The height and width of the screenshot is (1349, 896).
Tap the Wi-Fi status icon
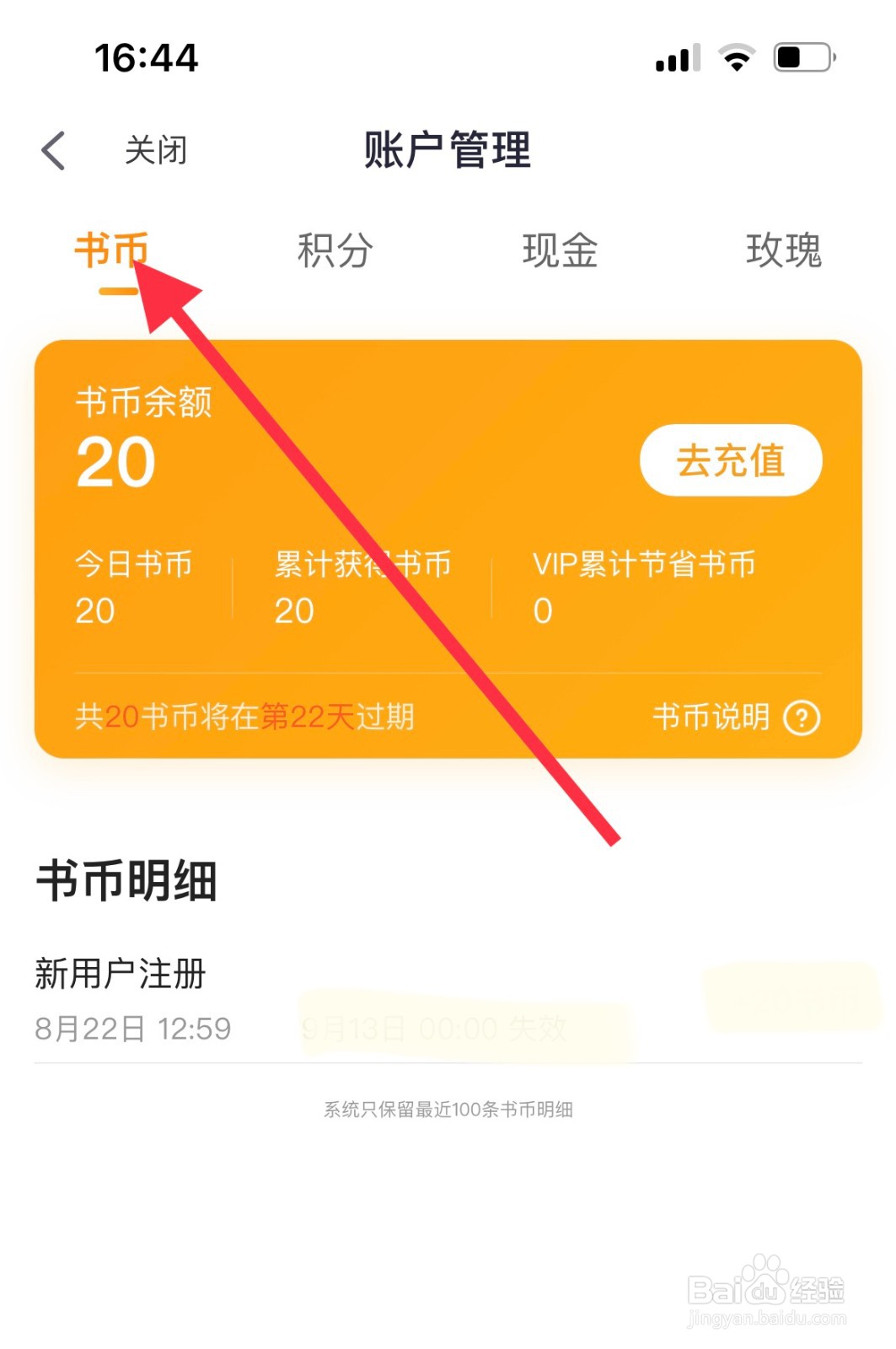pyautogui.click(x=735, y=56)
